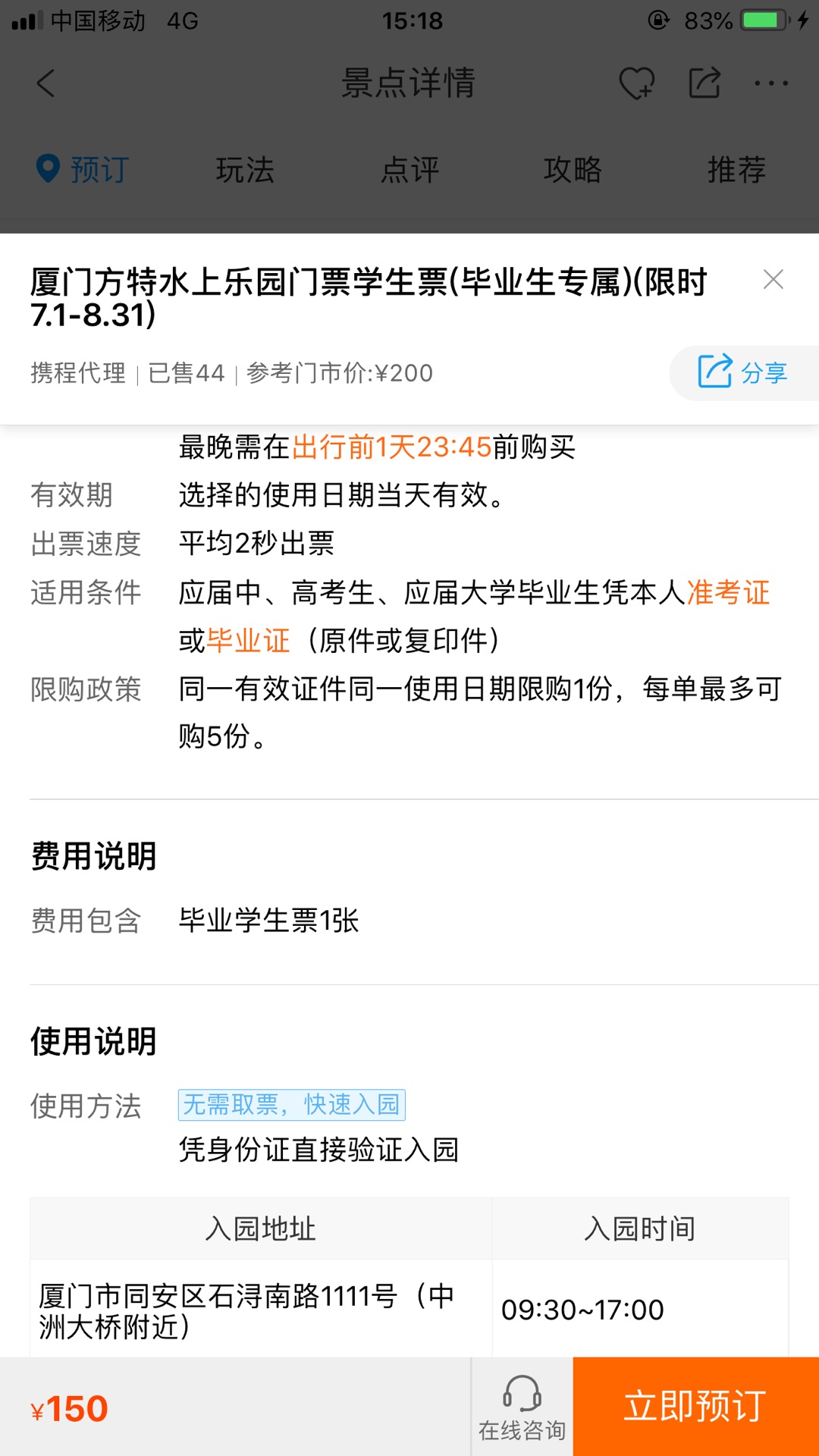Image resolution: width=819 pixels, height=1456 pixels.
Task: Open 在线咨询 online consultation
Action: click(522, 1408)
